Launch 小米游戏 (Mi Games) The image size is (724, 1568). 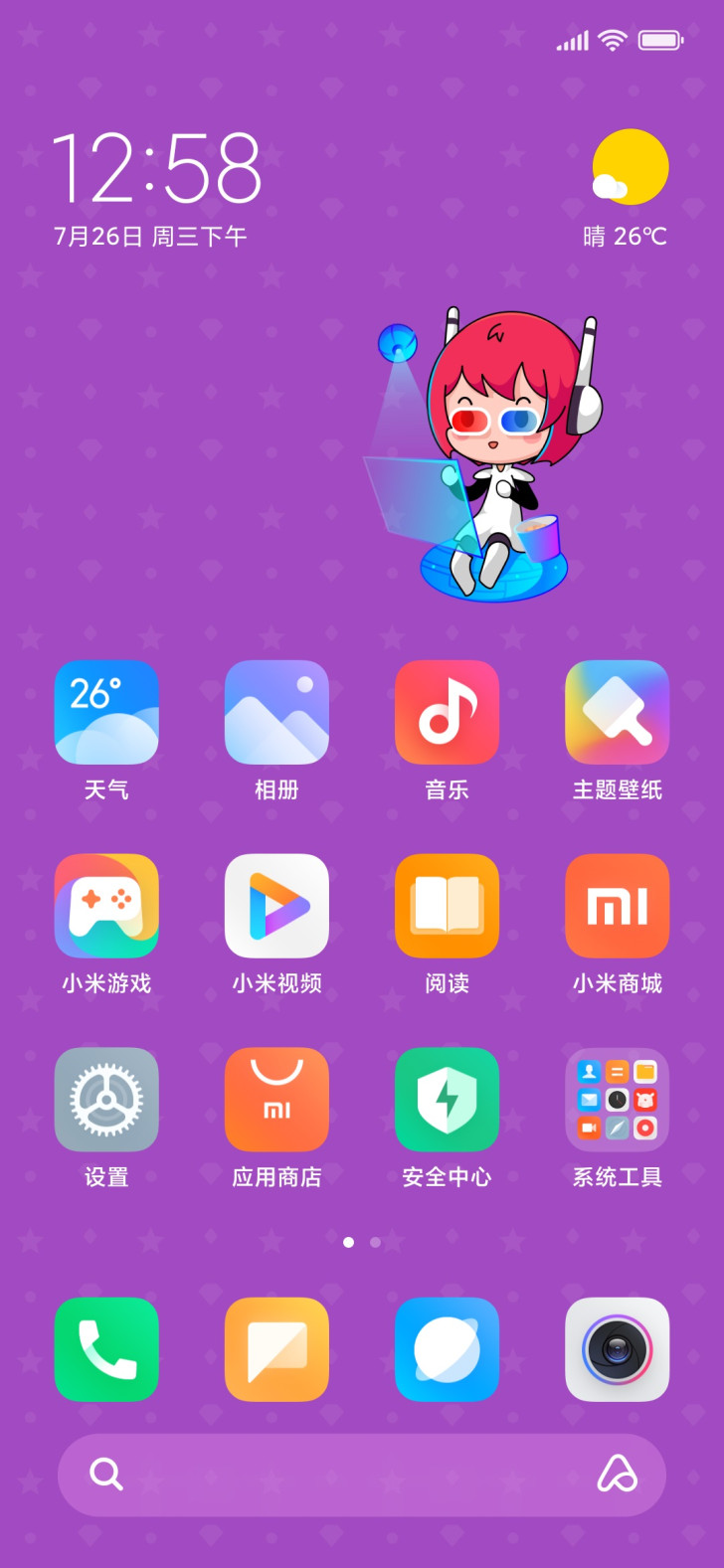[x=106, y=906]
